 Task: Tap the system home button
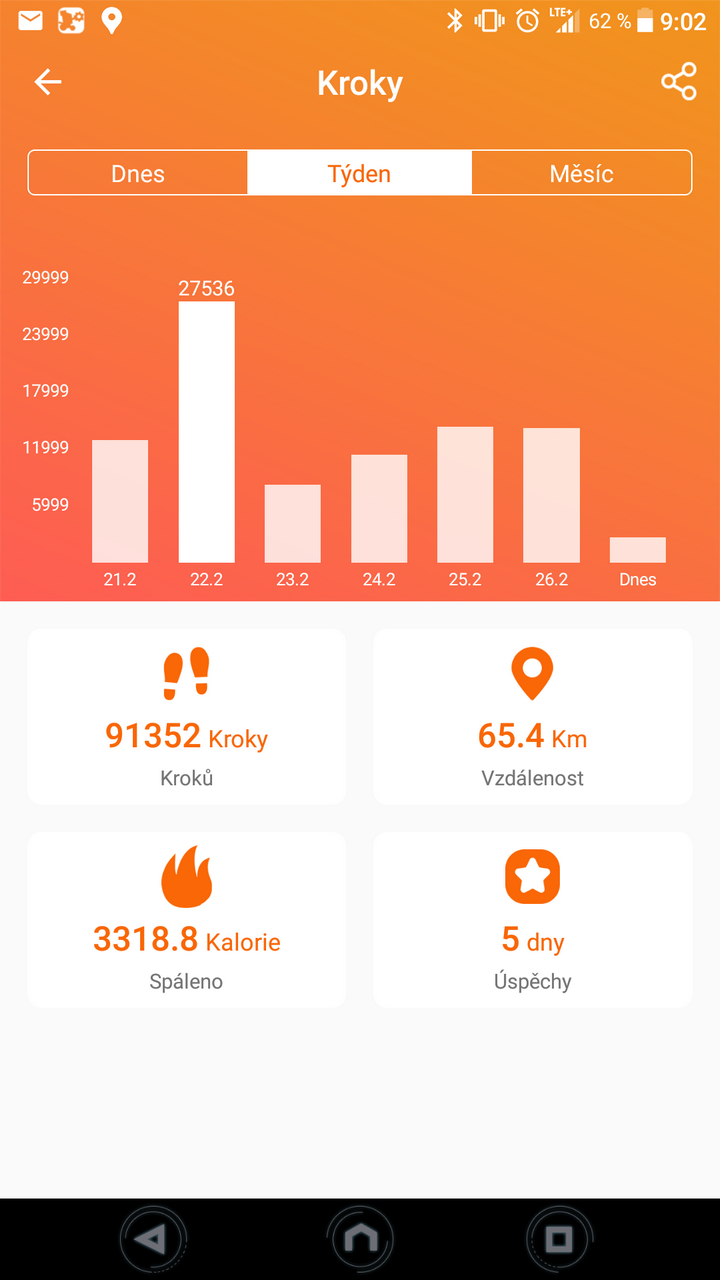360,1240
